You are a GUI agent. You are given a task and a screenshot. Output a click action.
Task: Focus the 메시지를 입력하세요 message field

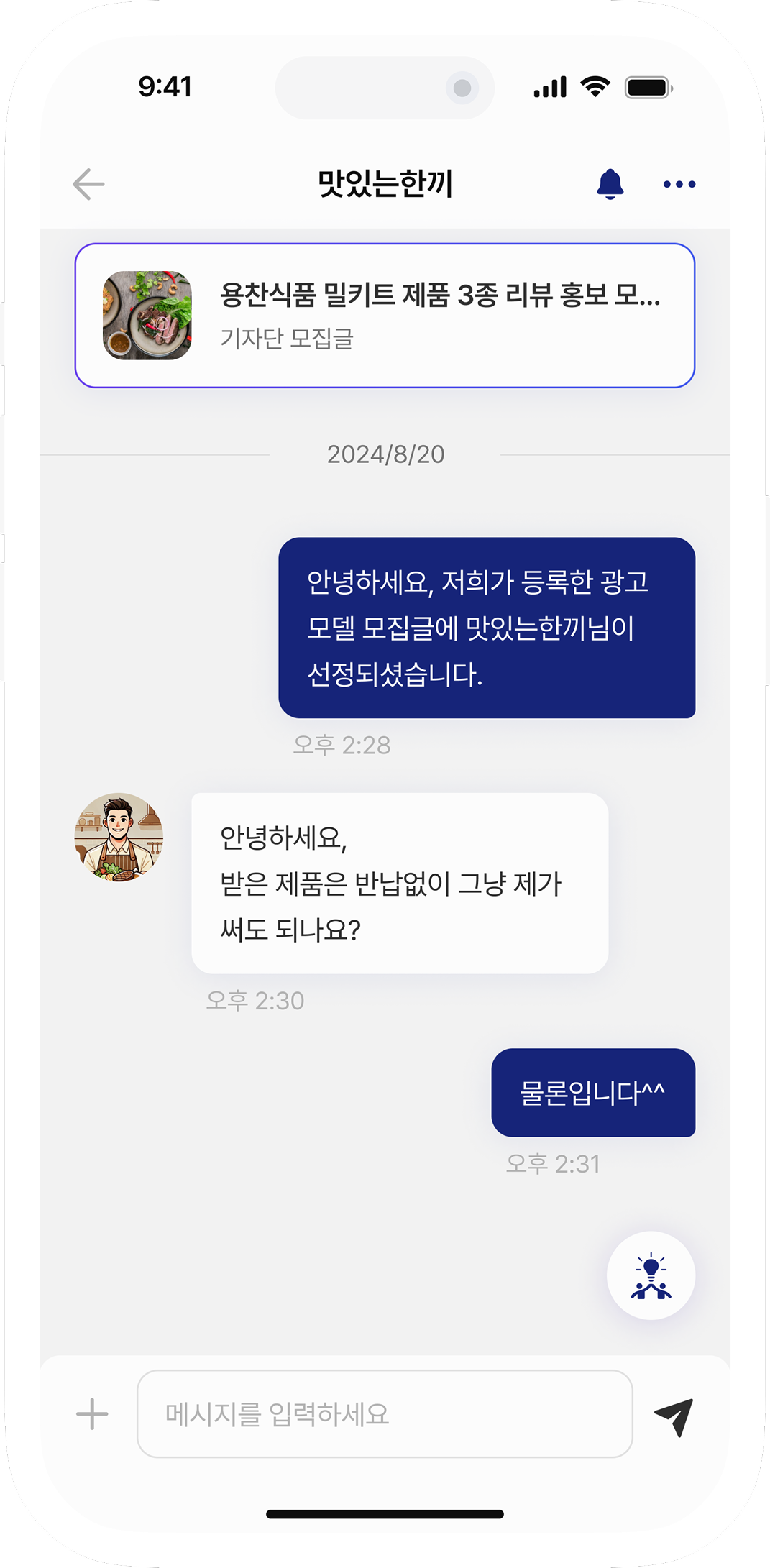coord(385,1414)
